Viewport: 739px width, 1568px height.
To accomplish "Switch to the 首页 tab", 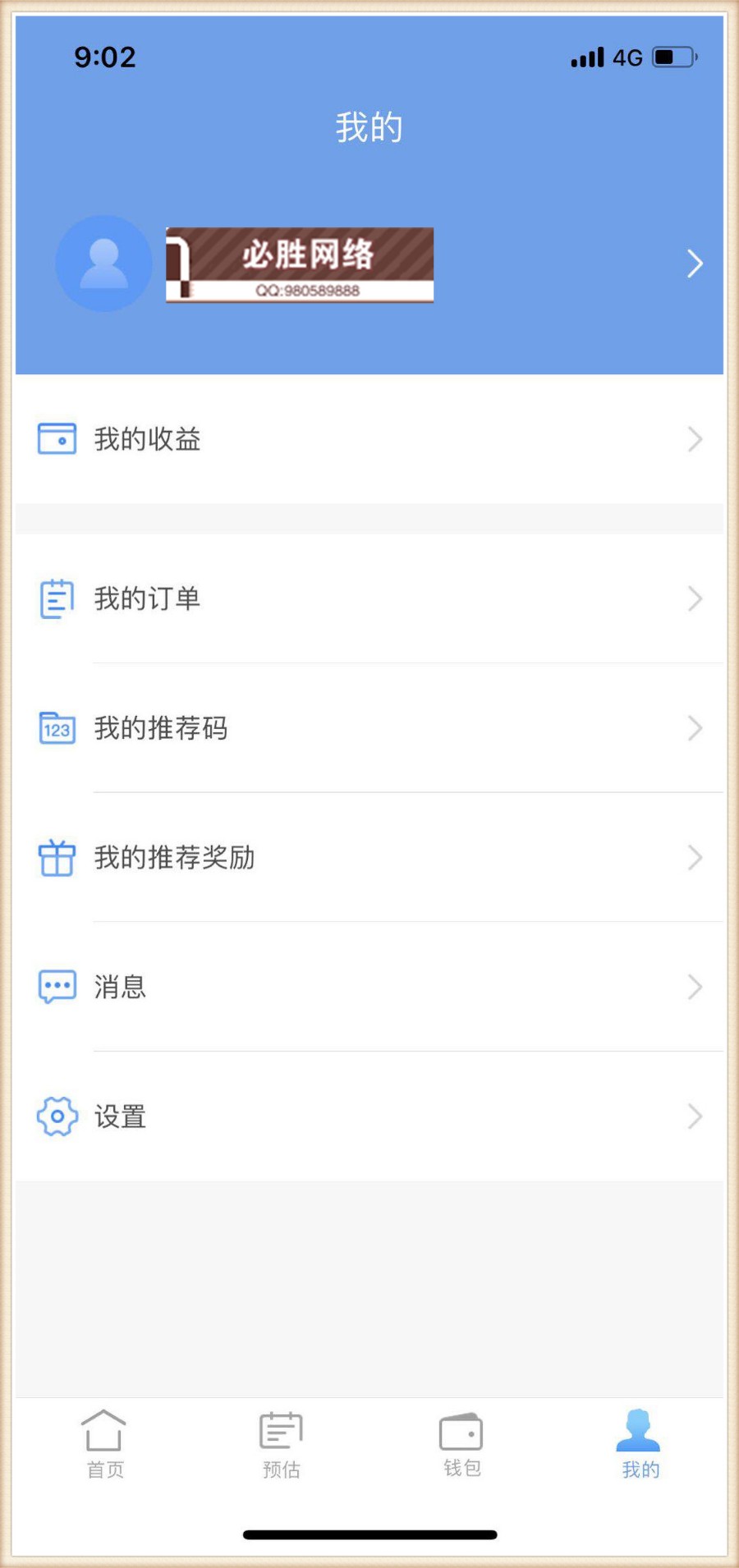I will pyautogui.click(x=104, y=1449).
